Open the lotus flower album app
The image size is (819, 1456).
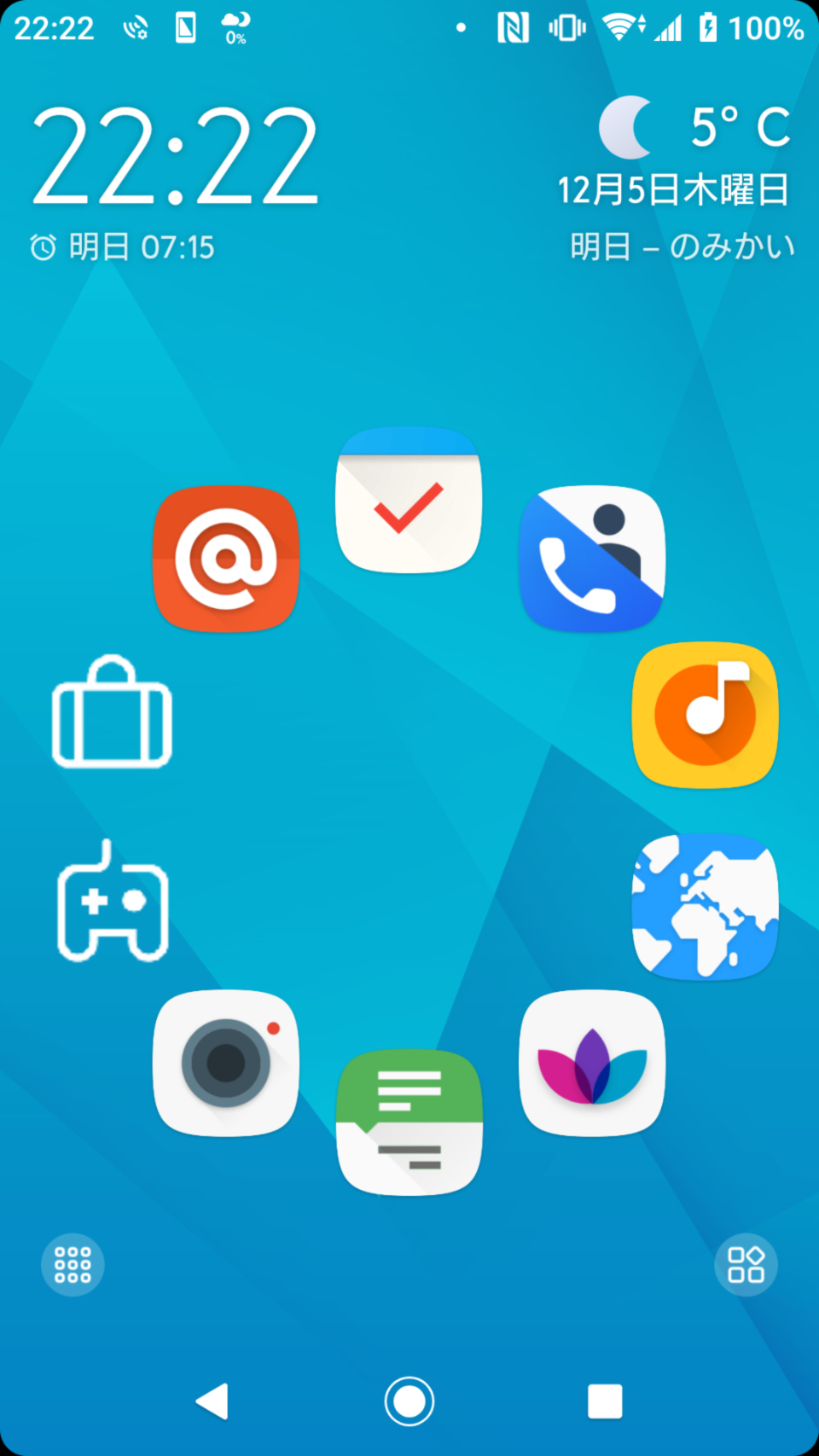pos(592,1063)
